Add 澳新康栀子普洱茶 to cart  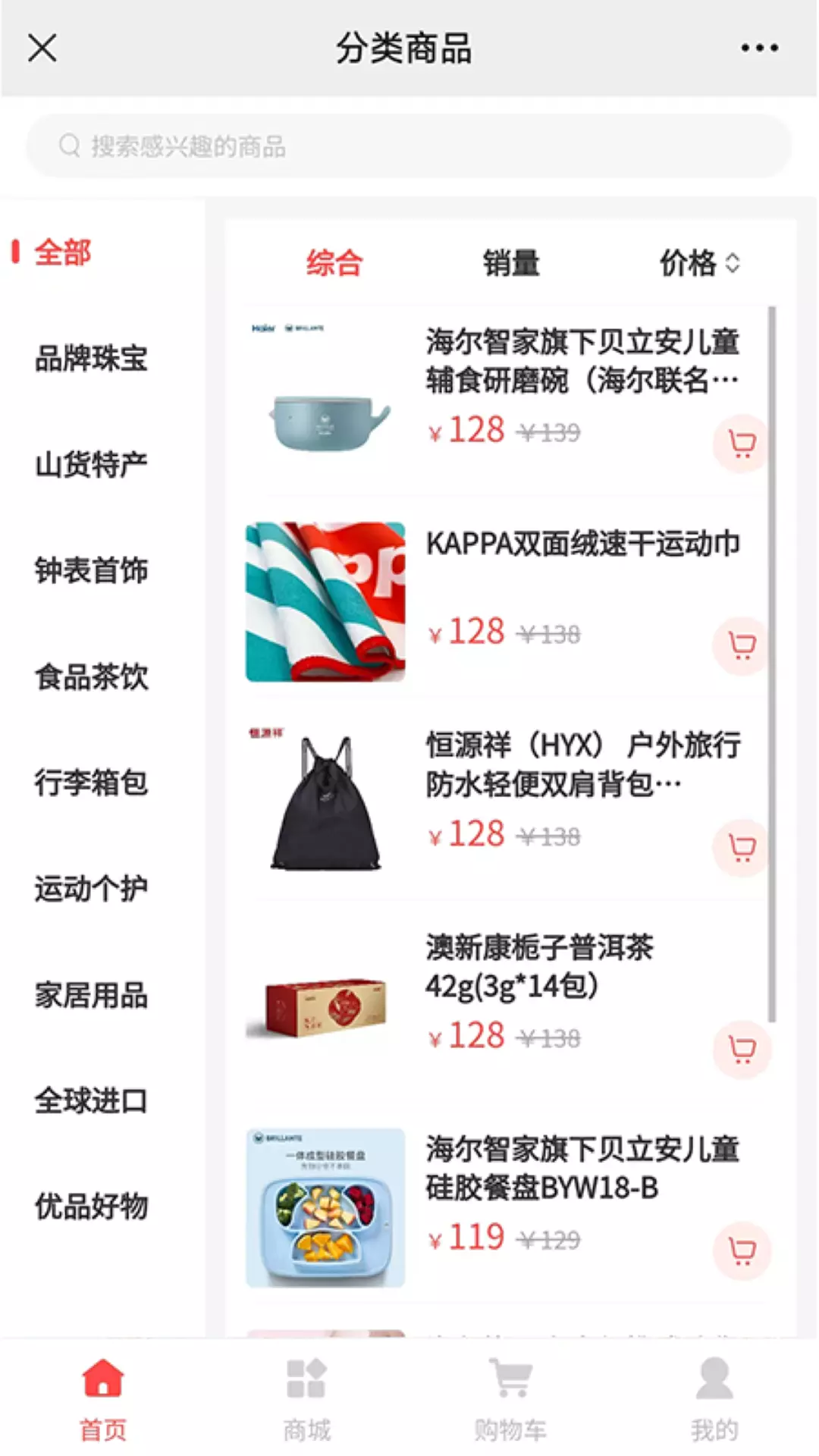tap(742, 1050)
